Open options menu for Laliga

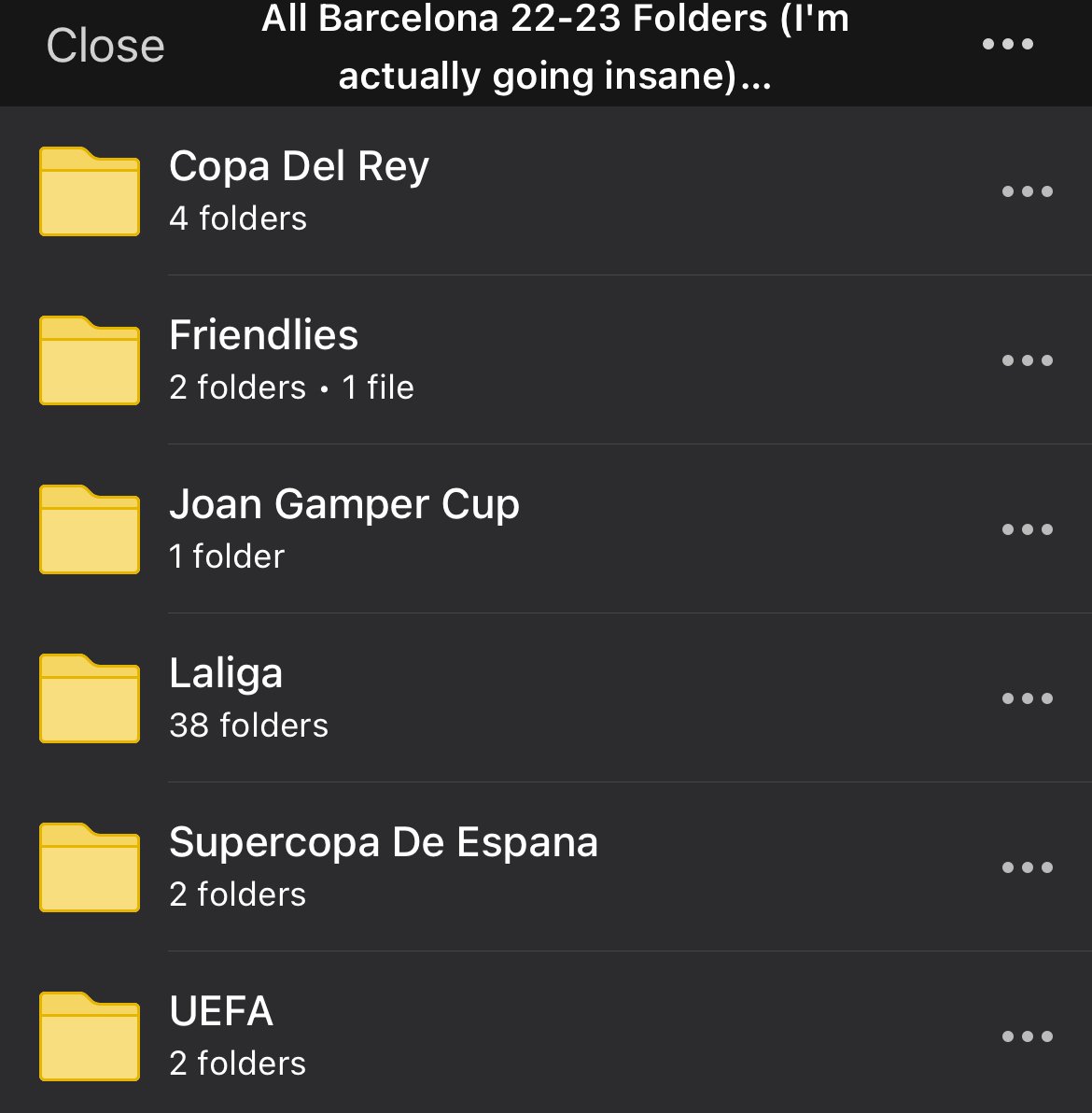pos(1027,698)
